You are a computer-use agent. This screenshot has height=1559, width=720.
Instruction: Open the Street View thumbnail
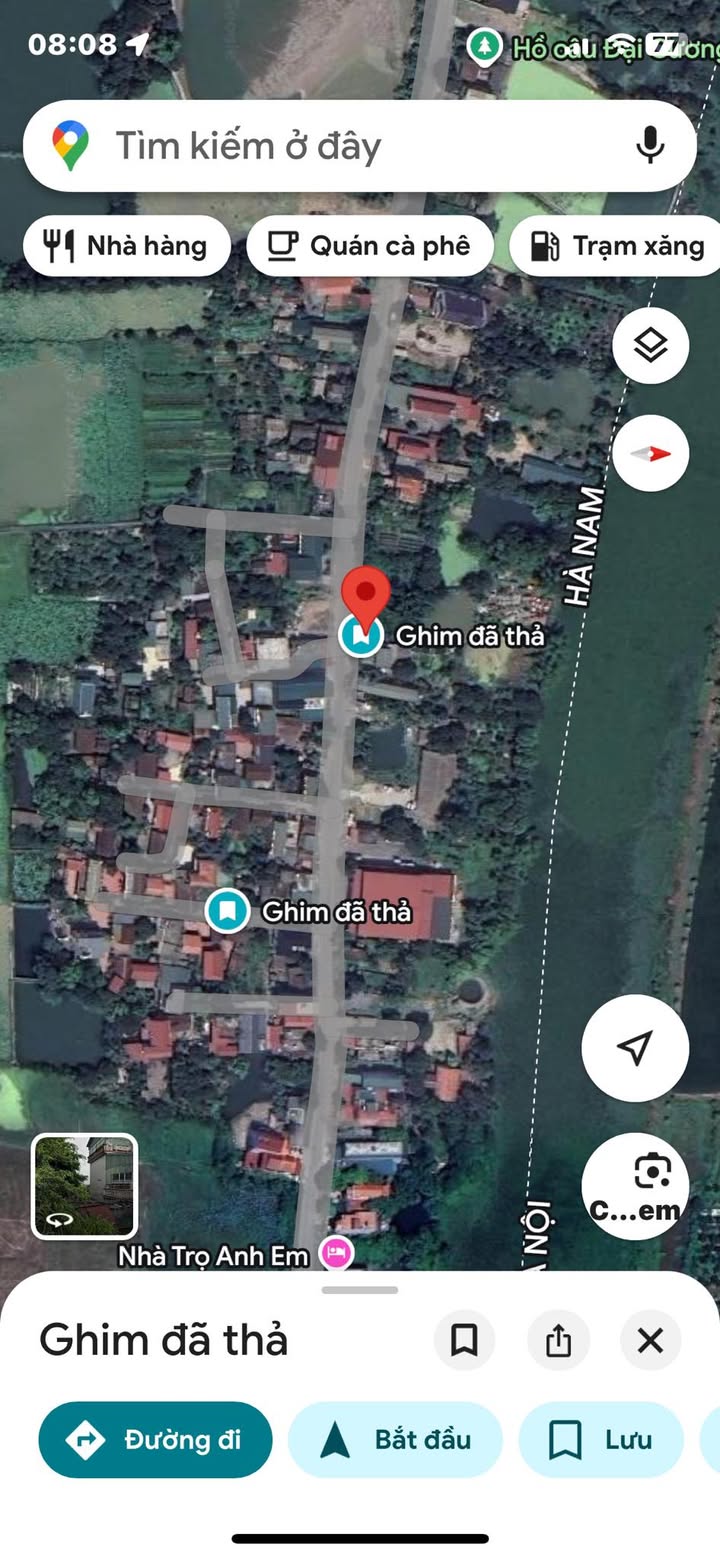point(84,1186)
